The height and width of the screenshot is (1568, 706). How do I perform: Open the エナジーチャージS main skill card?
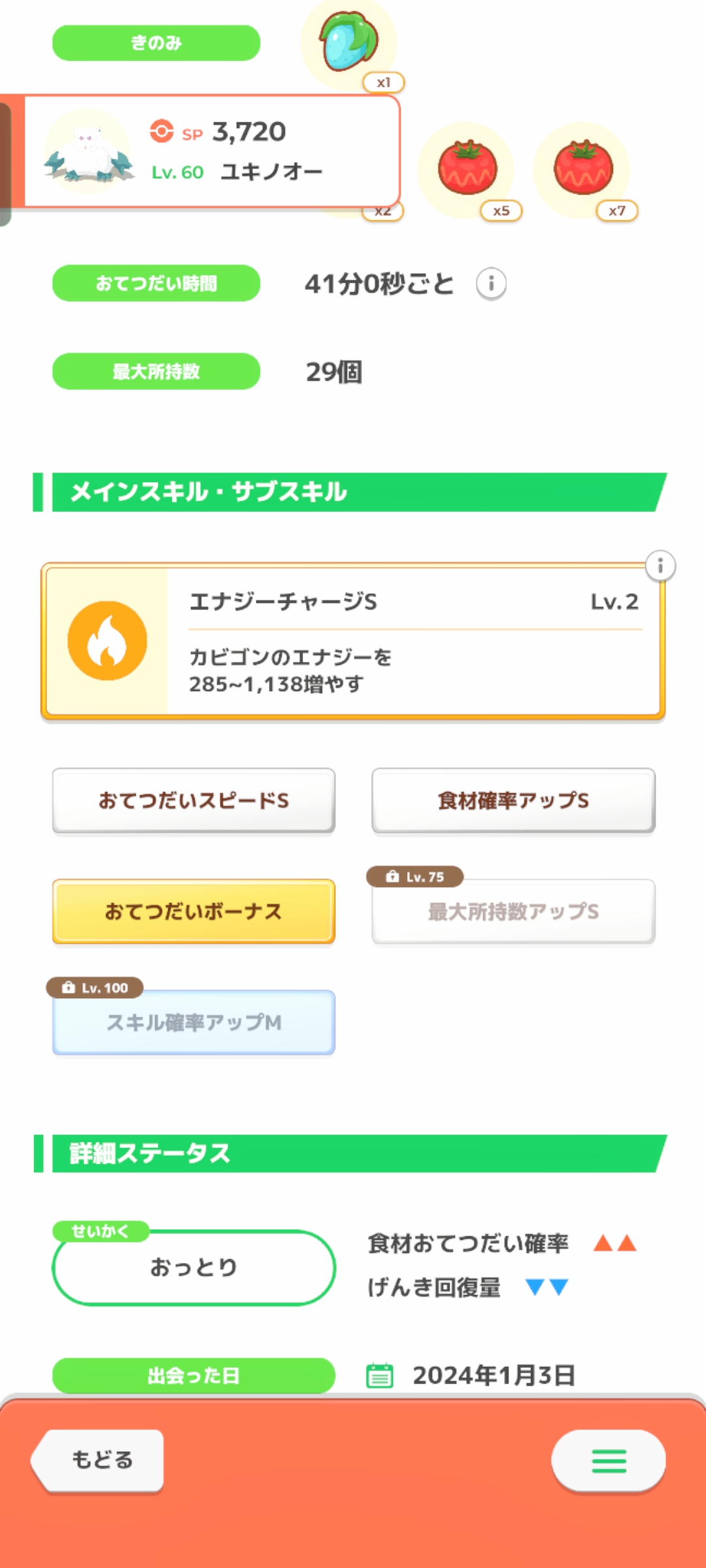click(x=353, y=642)
